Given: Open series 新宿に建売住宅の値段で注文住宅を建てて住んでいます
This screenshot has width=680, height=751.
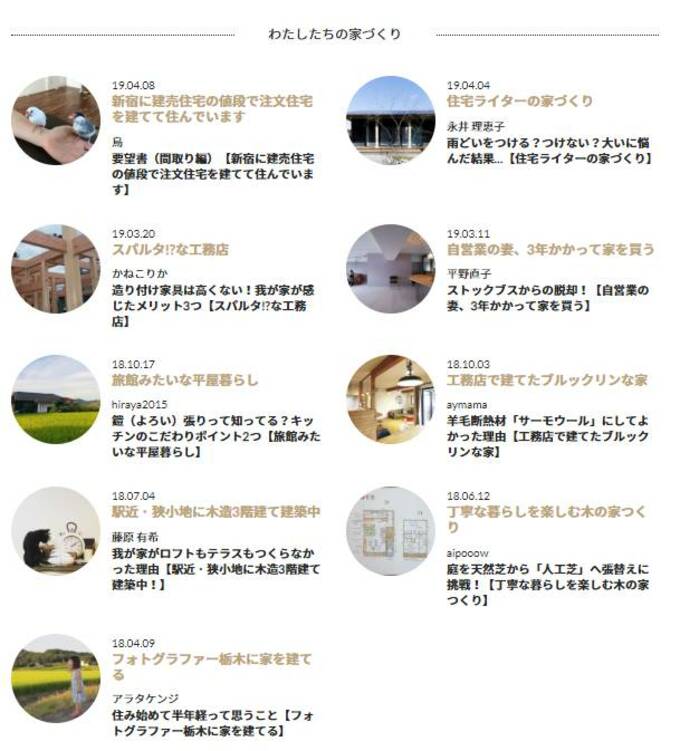Looking at the screenshot, I should pos(211,109).
